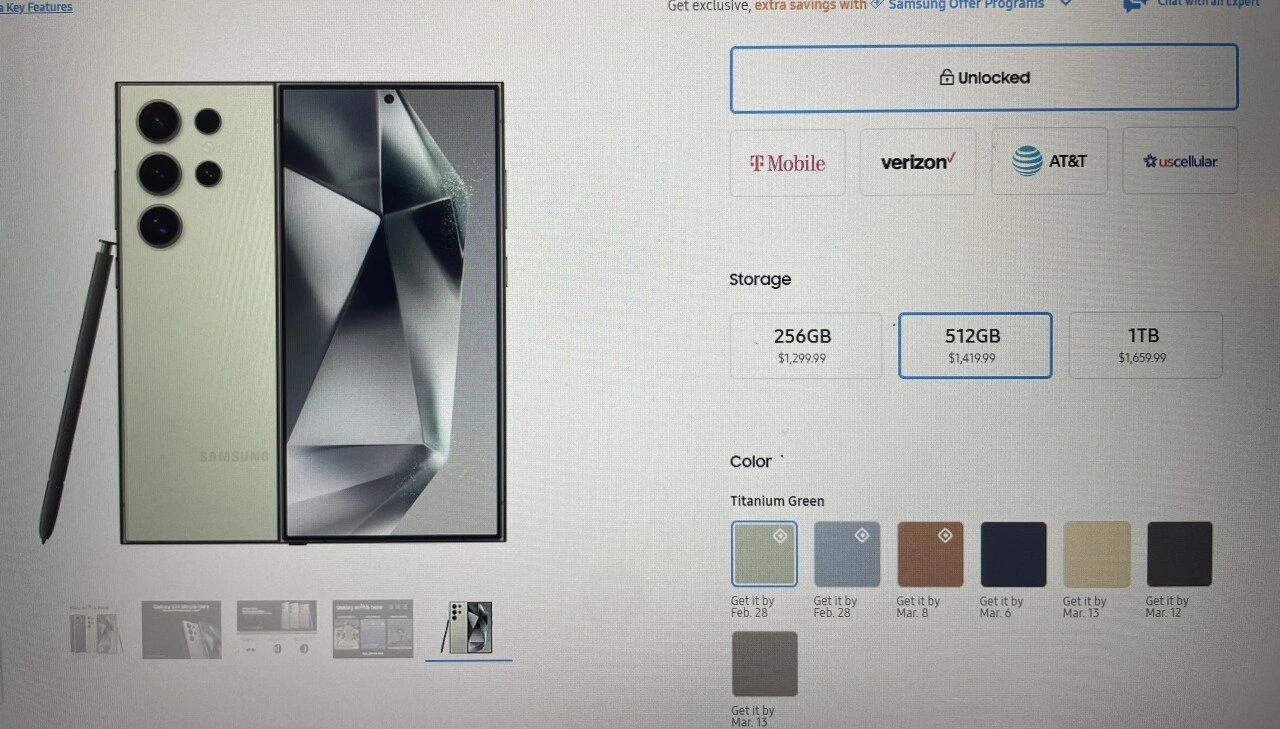Select 512GB storage for $1,419.99
This screenshot has height=729, width=1280.
point(974,345)
